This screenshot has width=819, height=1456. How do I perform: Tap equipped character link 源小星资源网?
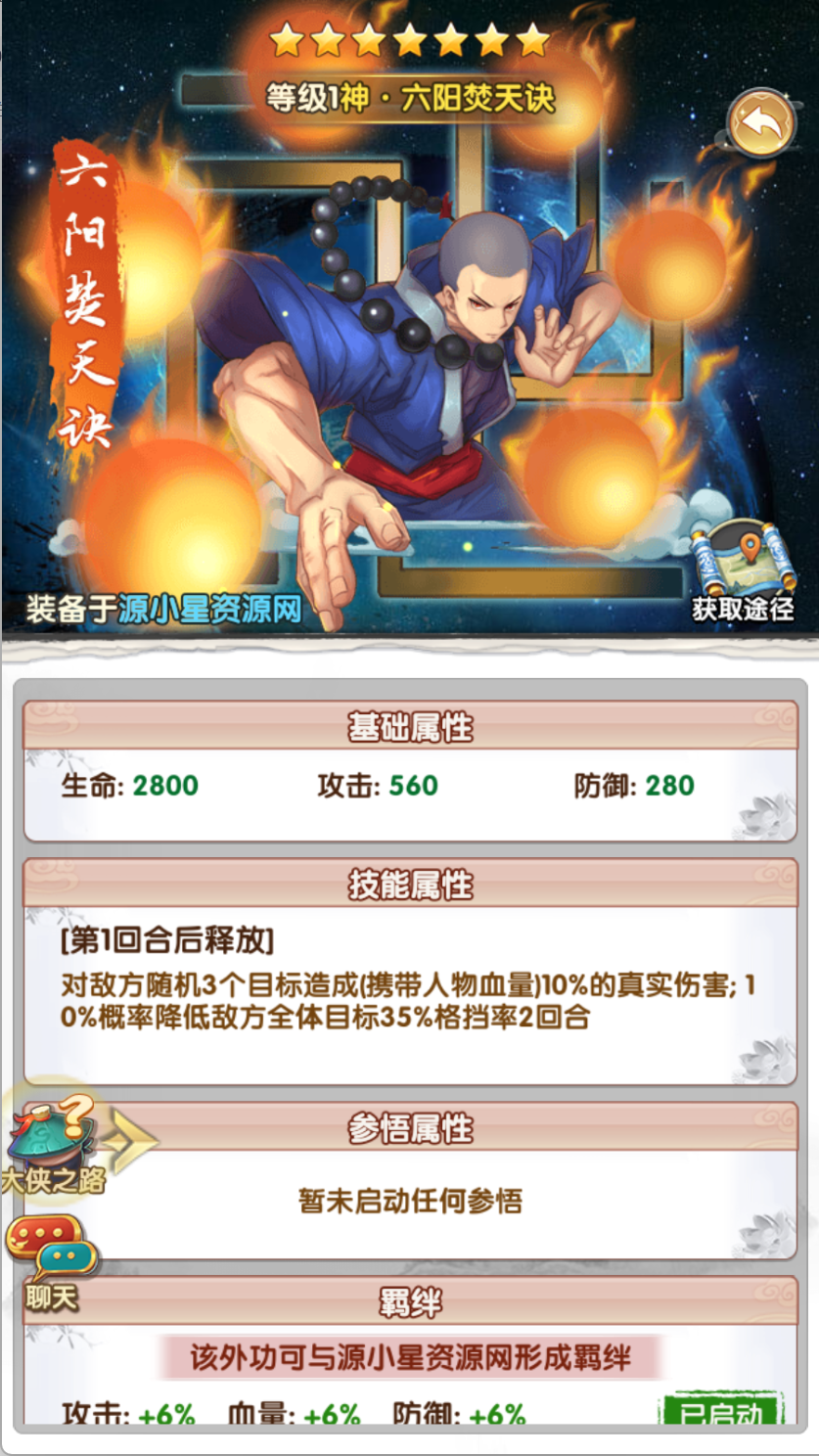tap(209, 609)
